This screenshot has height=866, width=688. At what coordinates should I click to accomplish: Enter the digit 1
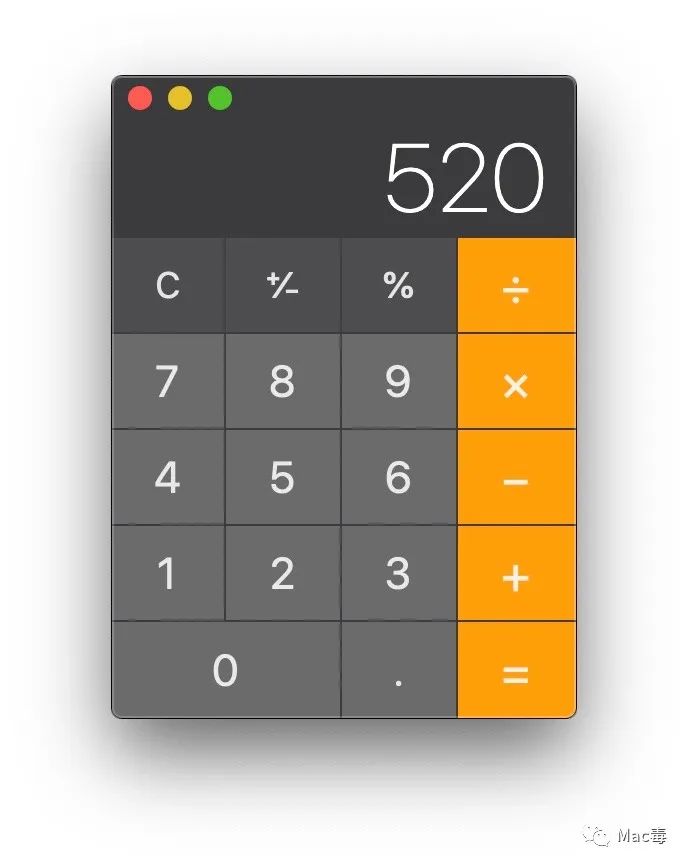click(168, 574)
